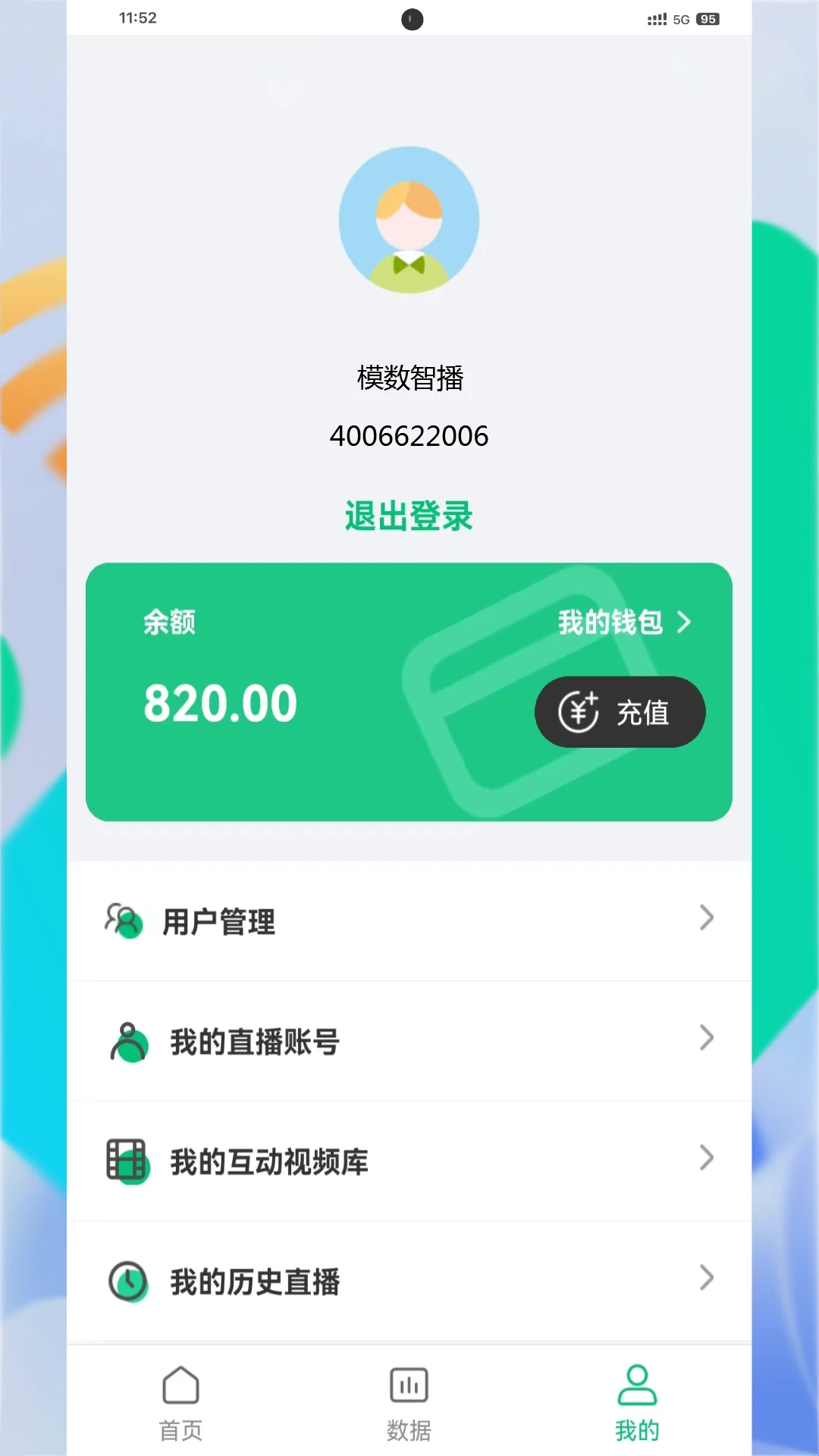
Task: Select the 用户管理 user management icon
Action: click(x=126, y=921)
